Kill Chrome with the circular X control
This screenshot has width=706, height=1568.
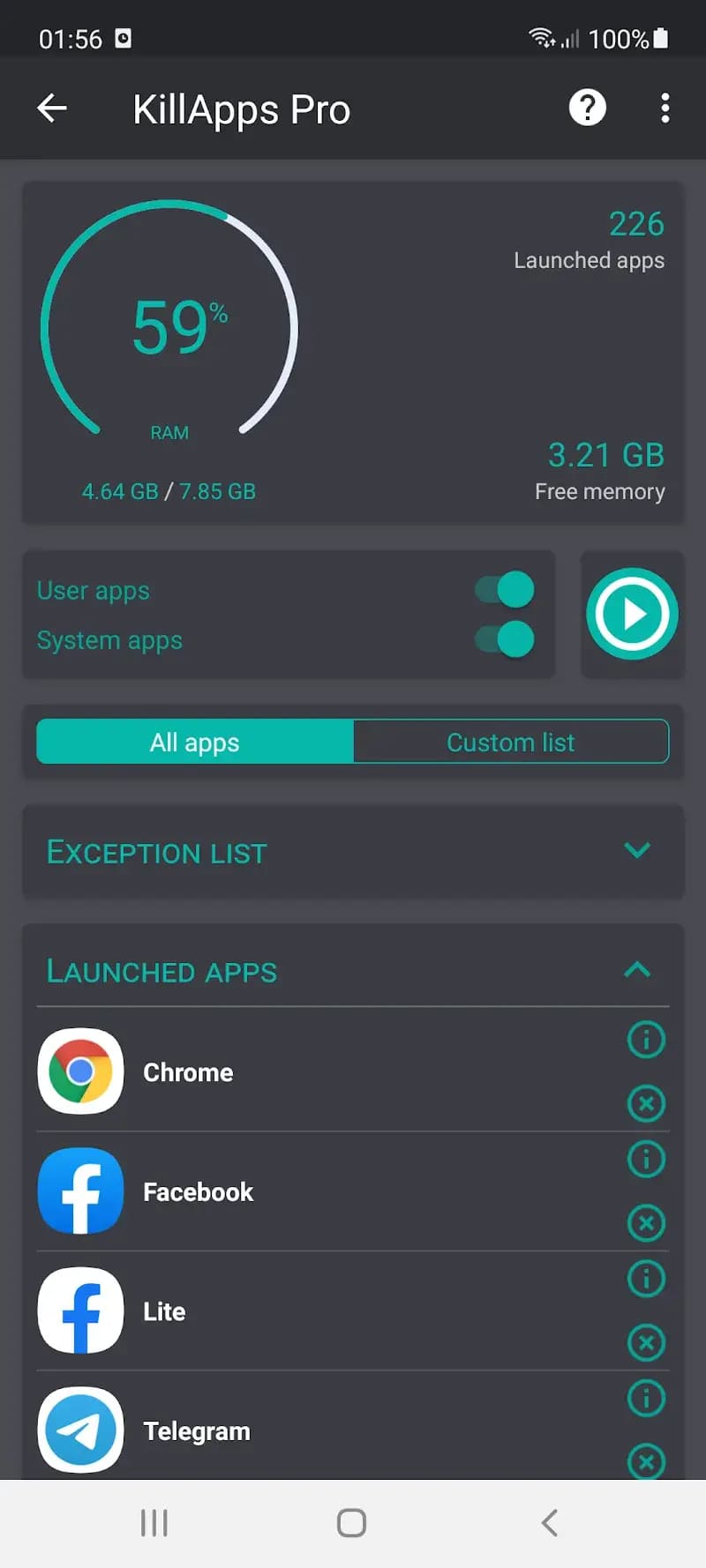pos(646,1103)
